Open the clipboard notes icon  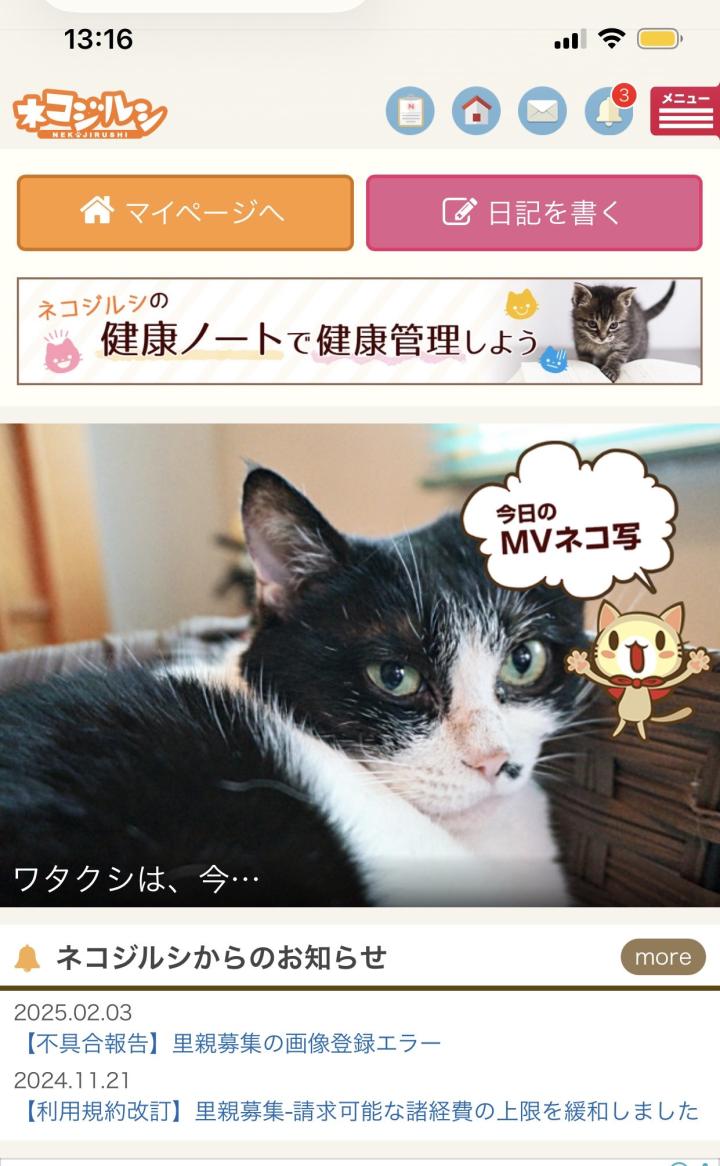[410, 111]
